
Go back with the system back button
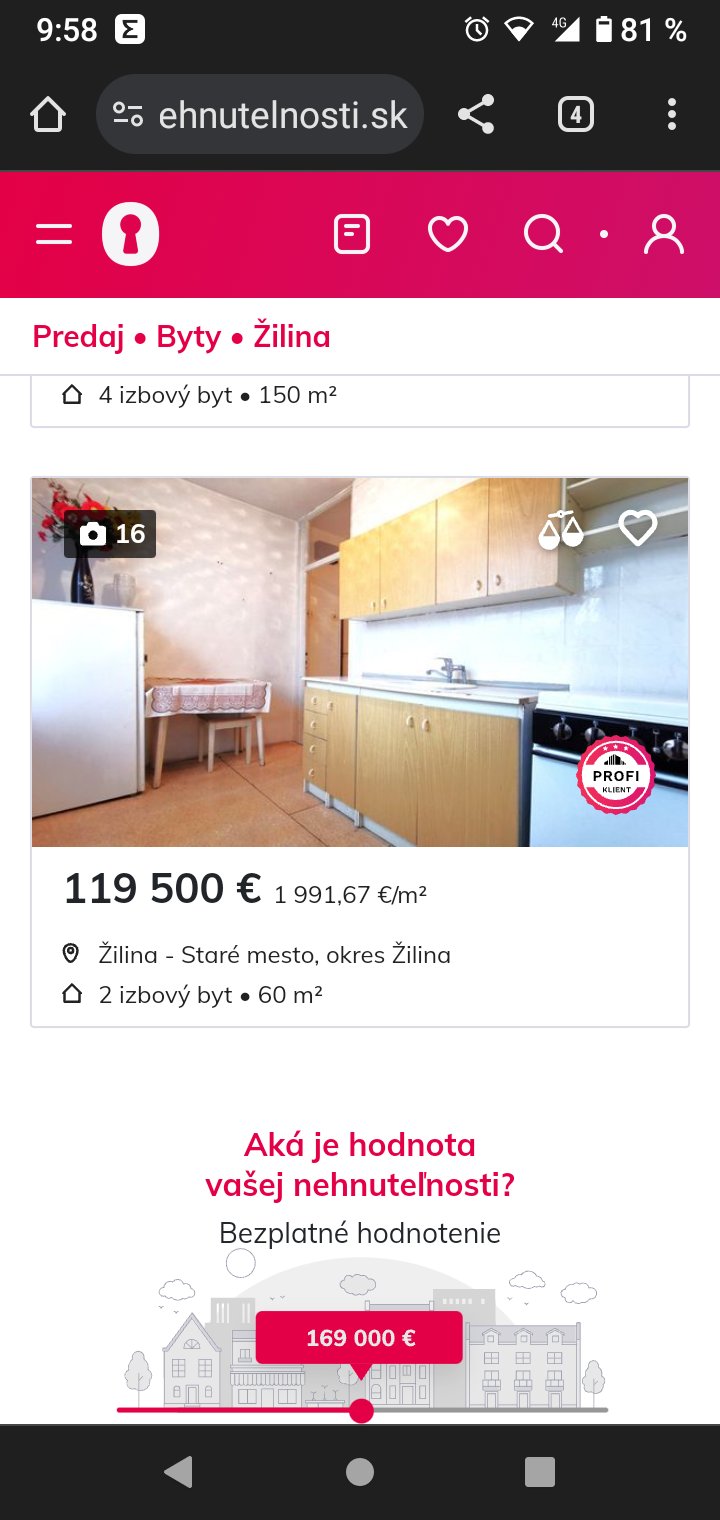tap(178, 1472)
